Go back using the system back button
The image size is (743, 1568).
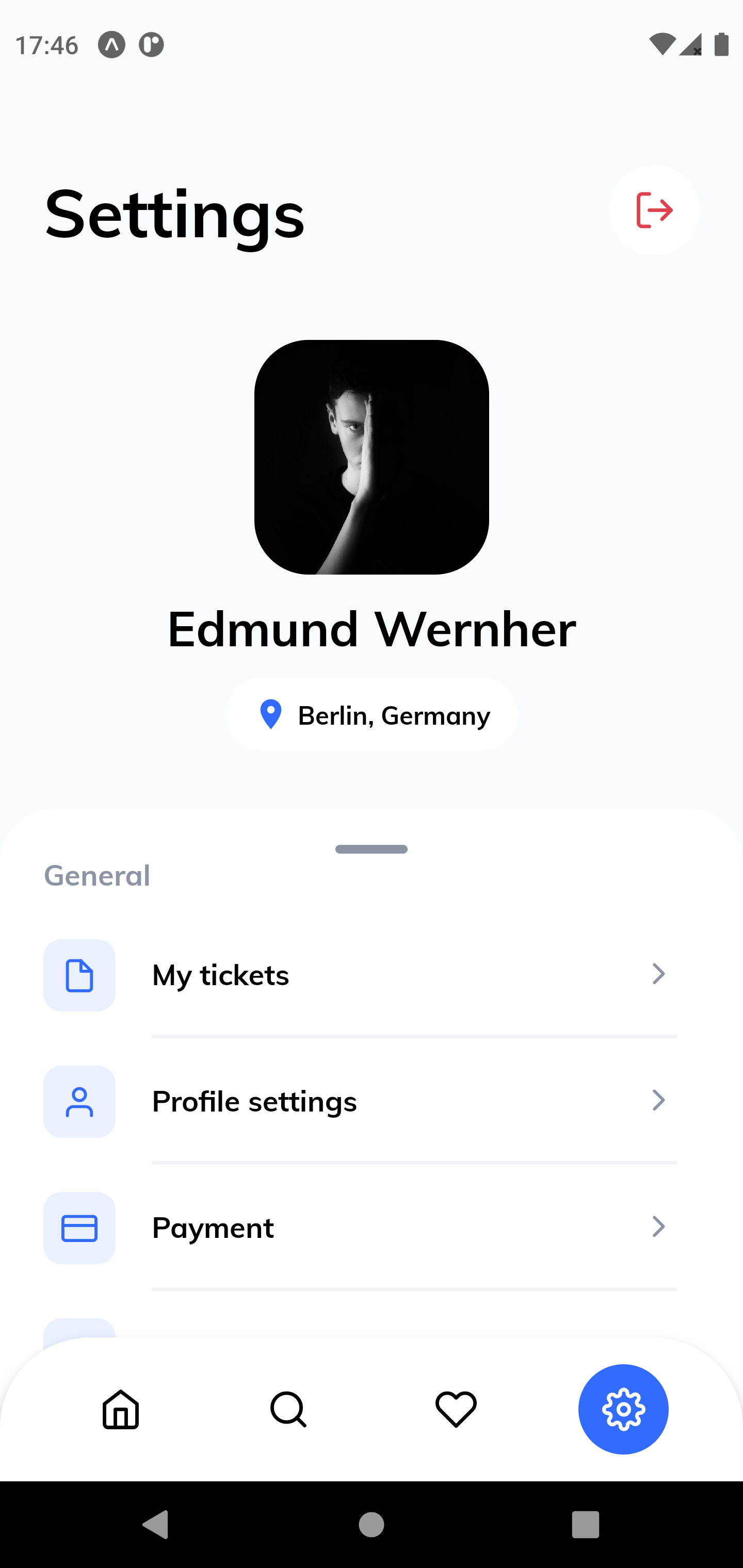pos(155,1524)
